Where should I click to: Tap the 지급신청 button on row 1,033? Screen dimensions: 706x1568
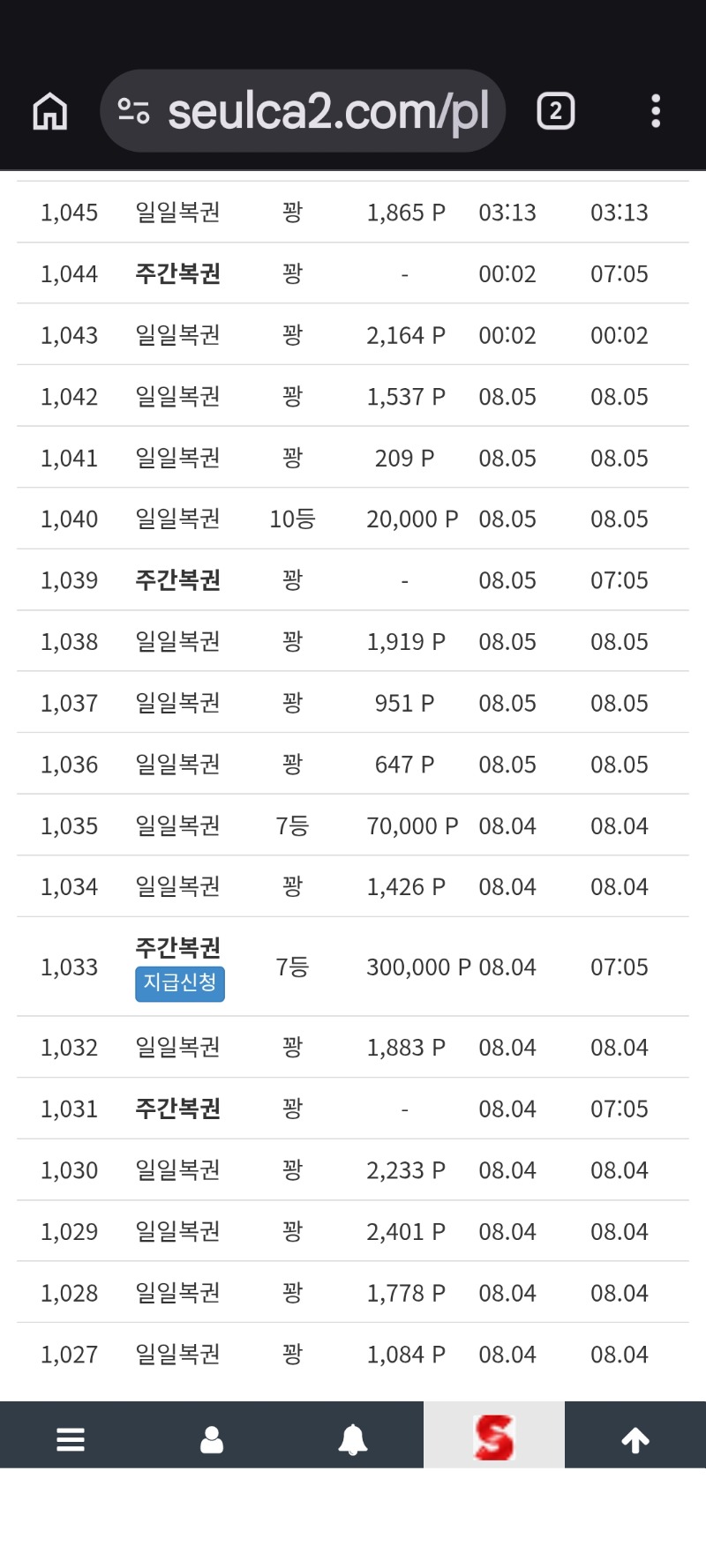click(x=180, y=983)
